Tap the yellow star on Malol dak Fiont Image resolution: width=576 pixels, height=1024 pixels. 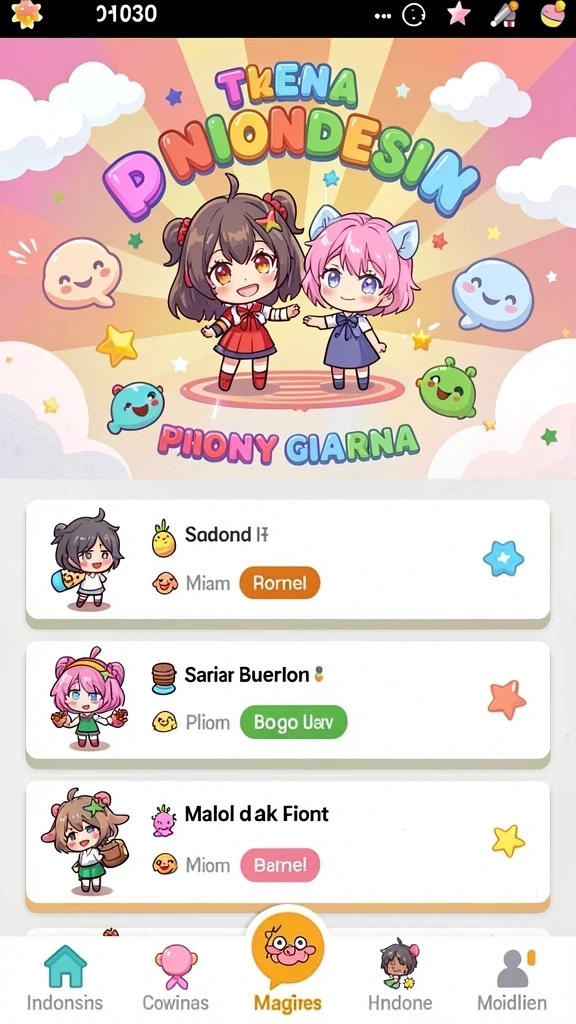pos(508,840)
